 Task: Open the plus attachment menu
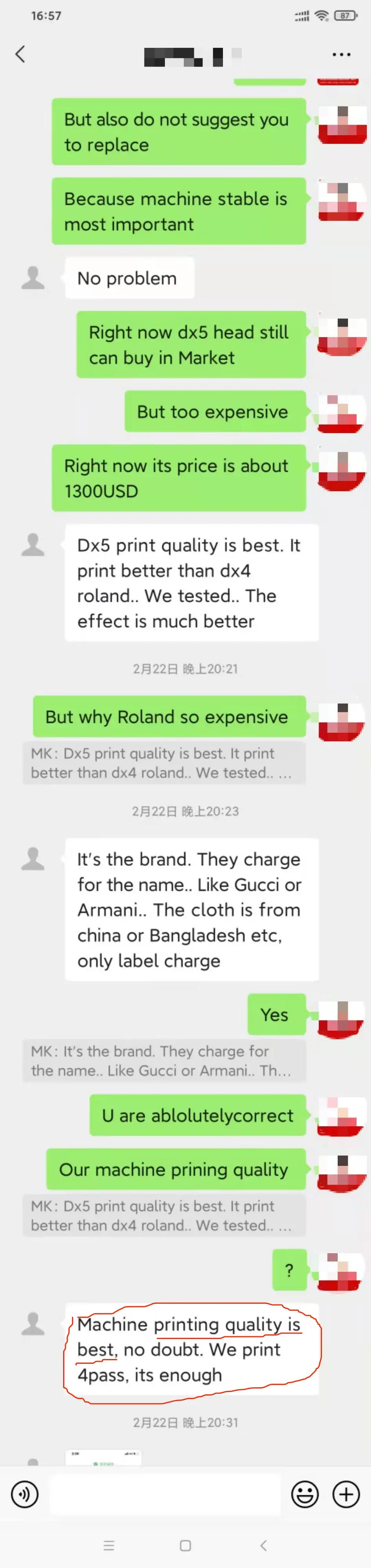click(346, 1494)
